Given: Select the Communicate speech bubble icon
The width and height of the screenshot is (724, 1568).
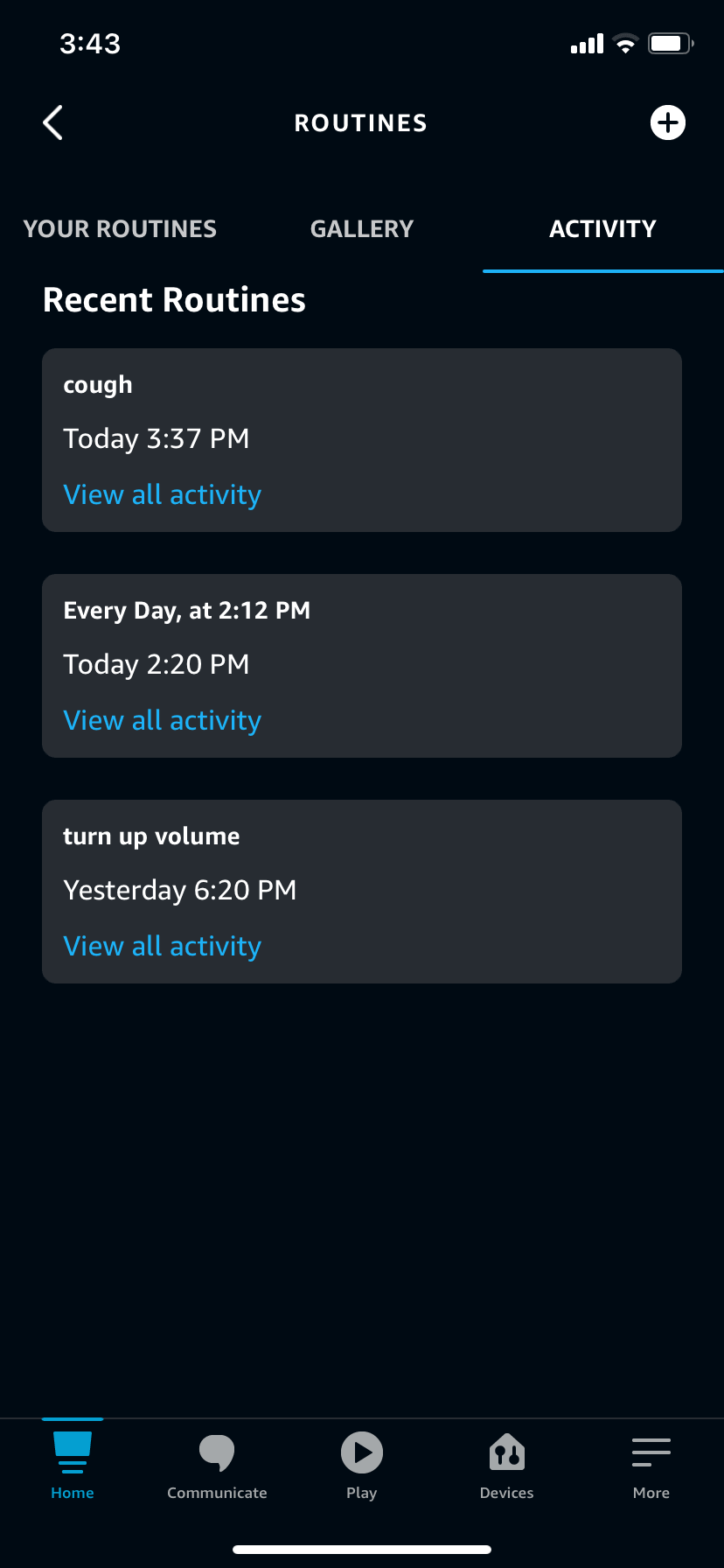Looking at the screenshot, I should tap(217, 1452).
